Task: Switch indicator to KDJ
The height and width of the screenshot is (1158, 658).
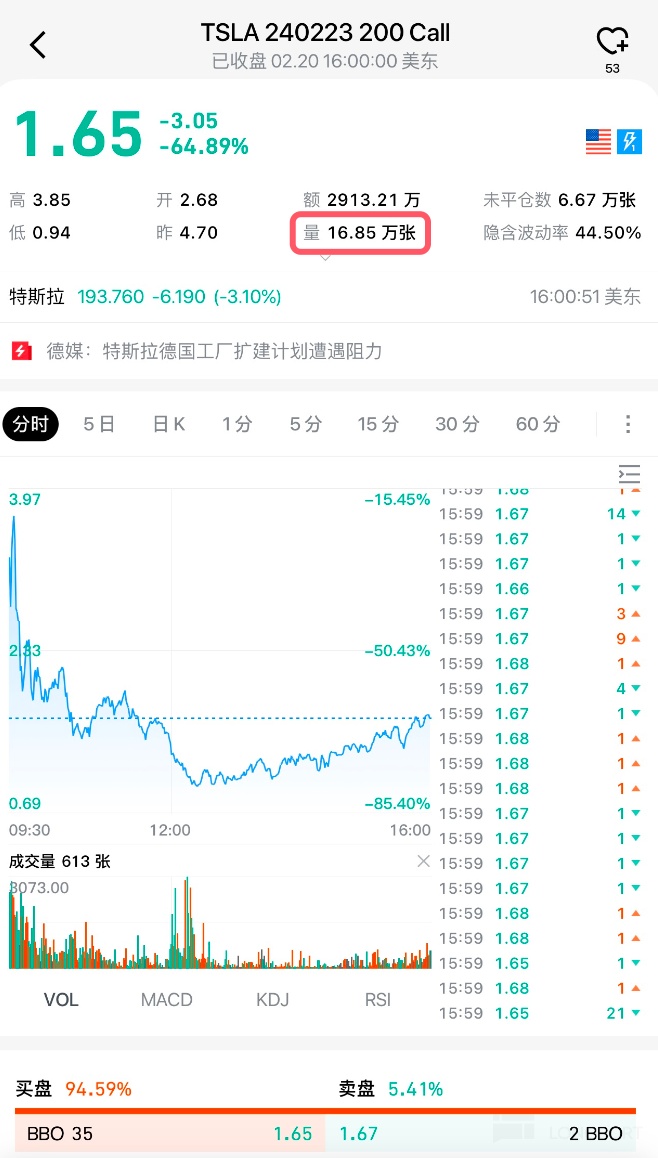Action: [272, 1000]
